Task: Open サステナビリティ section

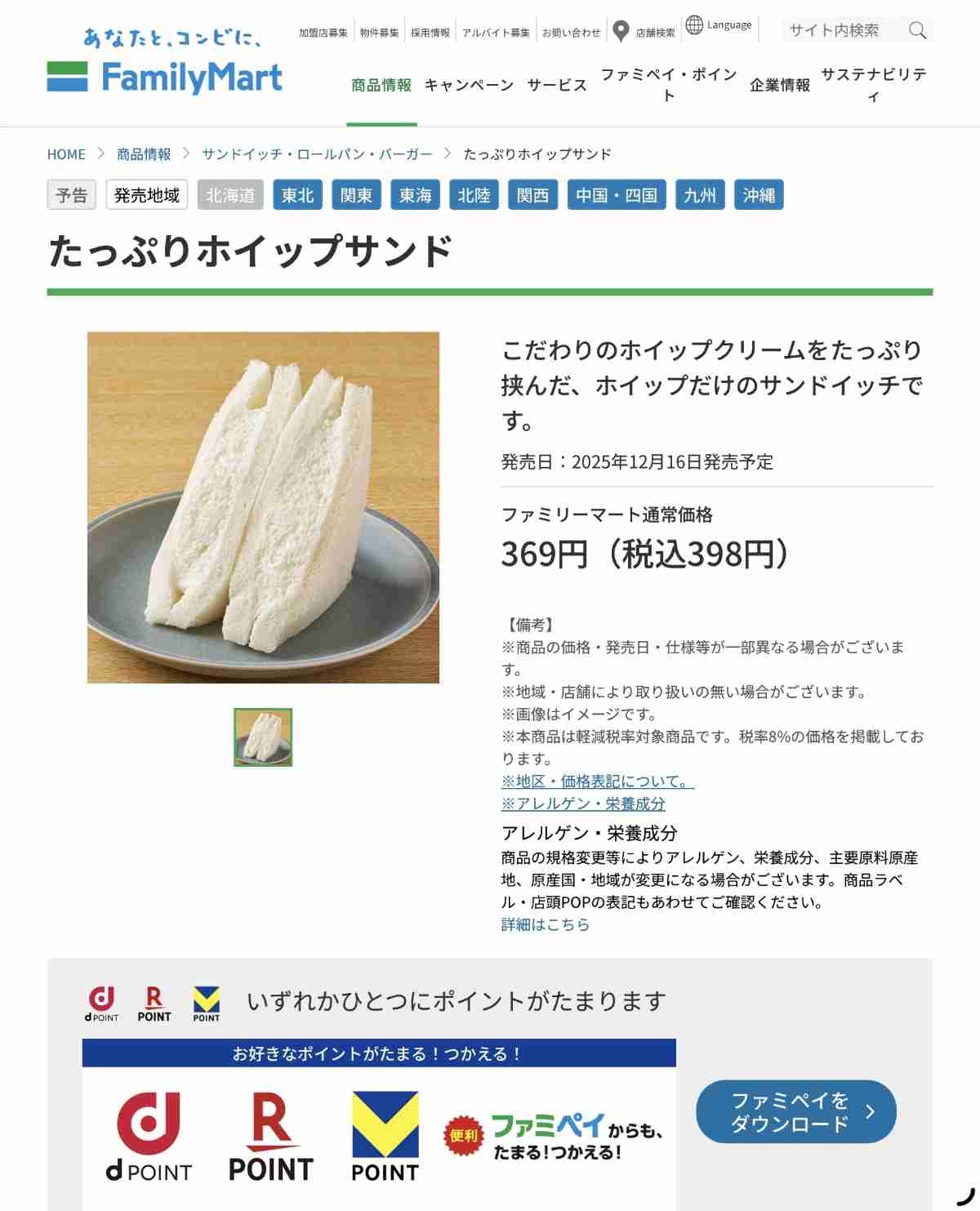Action: (873, 84)
